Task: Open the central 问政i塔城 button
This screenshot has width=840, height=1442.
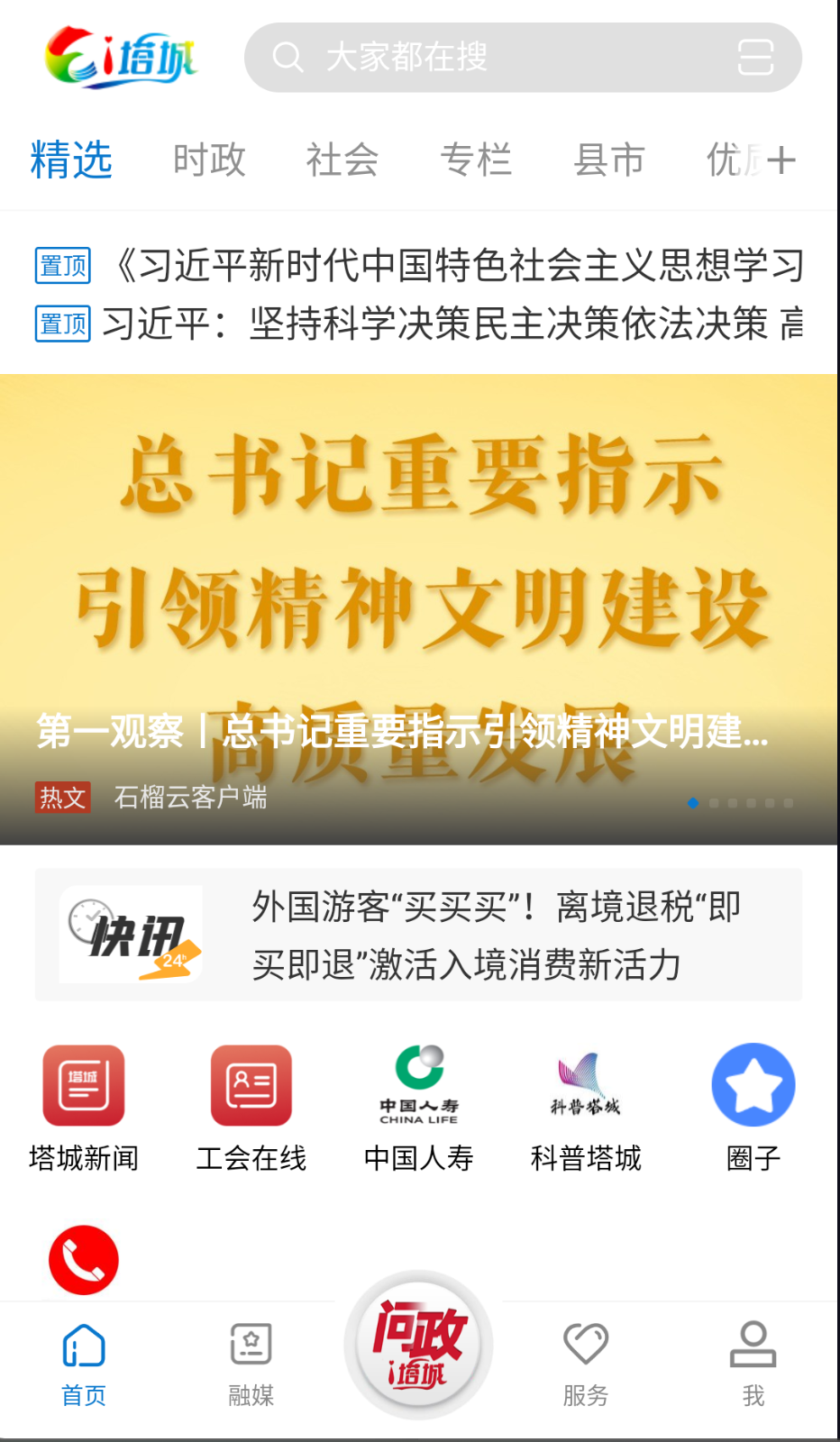Action: (x=418, y=1343)
